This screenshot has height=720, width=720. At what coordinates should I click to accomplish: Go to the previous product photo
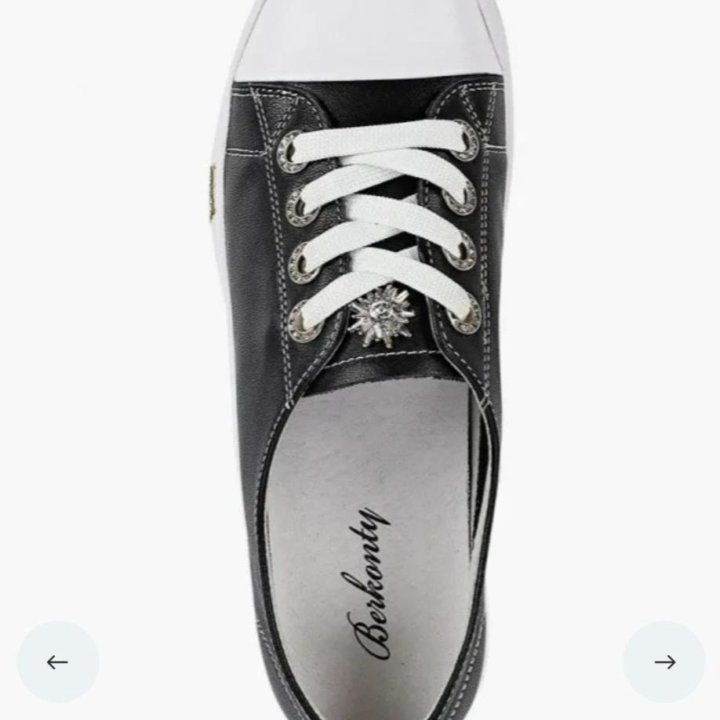(x=58, y=661)
